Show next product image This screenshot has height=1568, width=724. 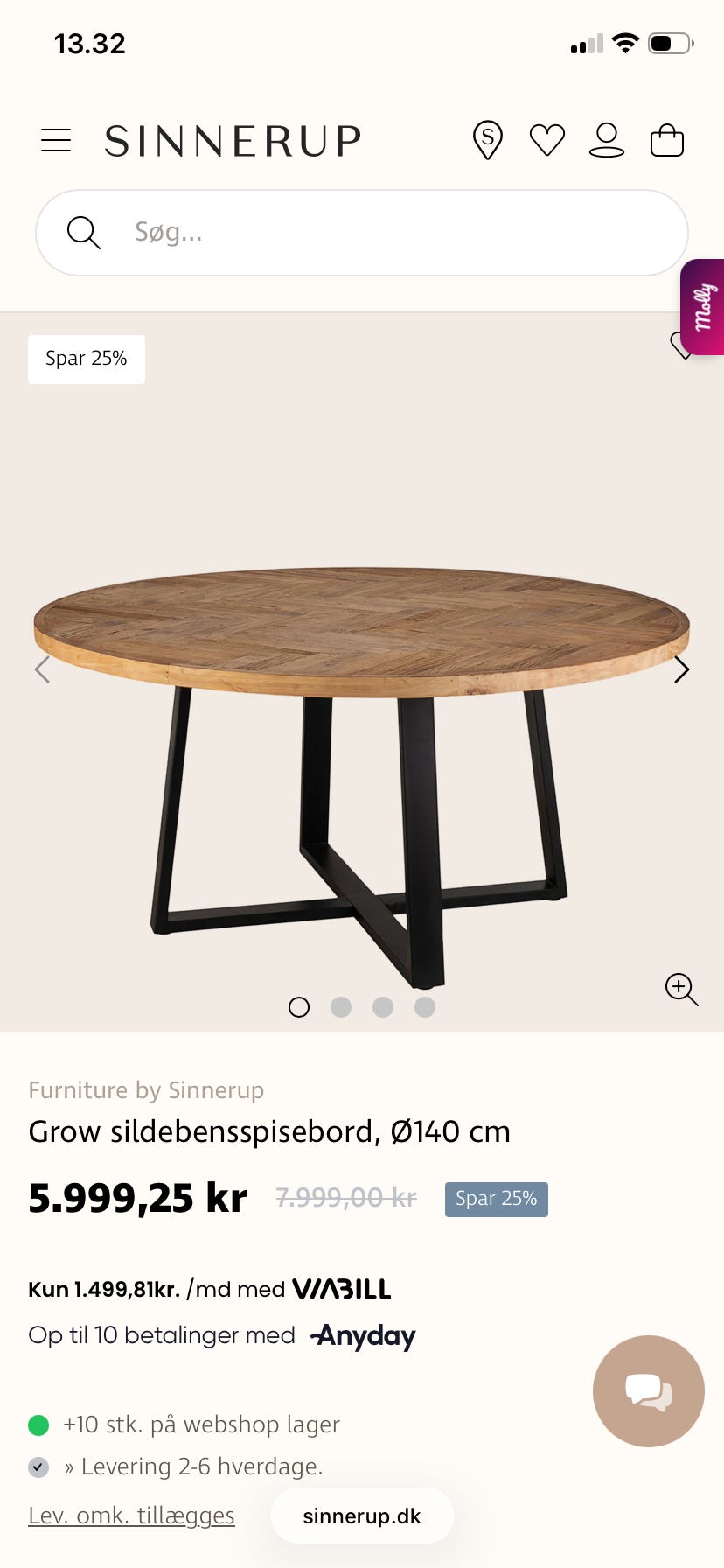click(x=681, y=669)
